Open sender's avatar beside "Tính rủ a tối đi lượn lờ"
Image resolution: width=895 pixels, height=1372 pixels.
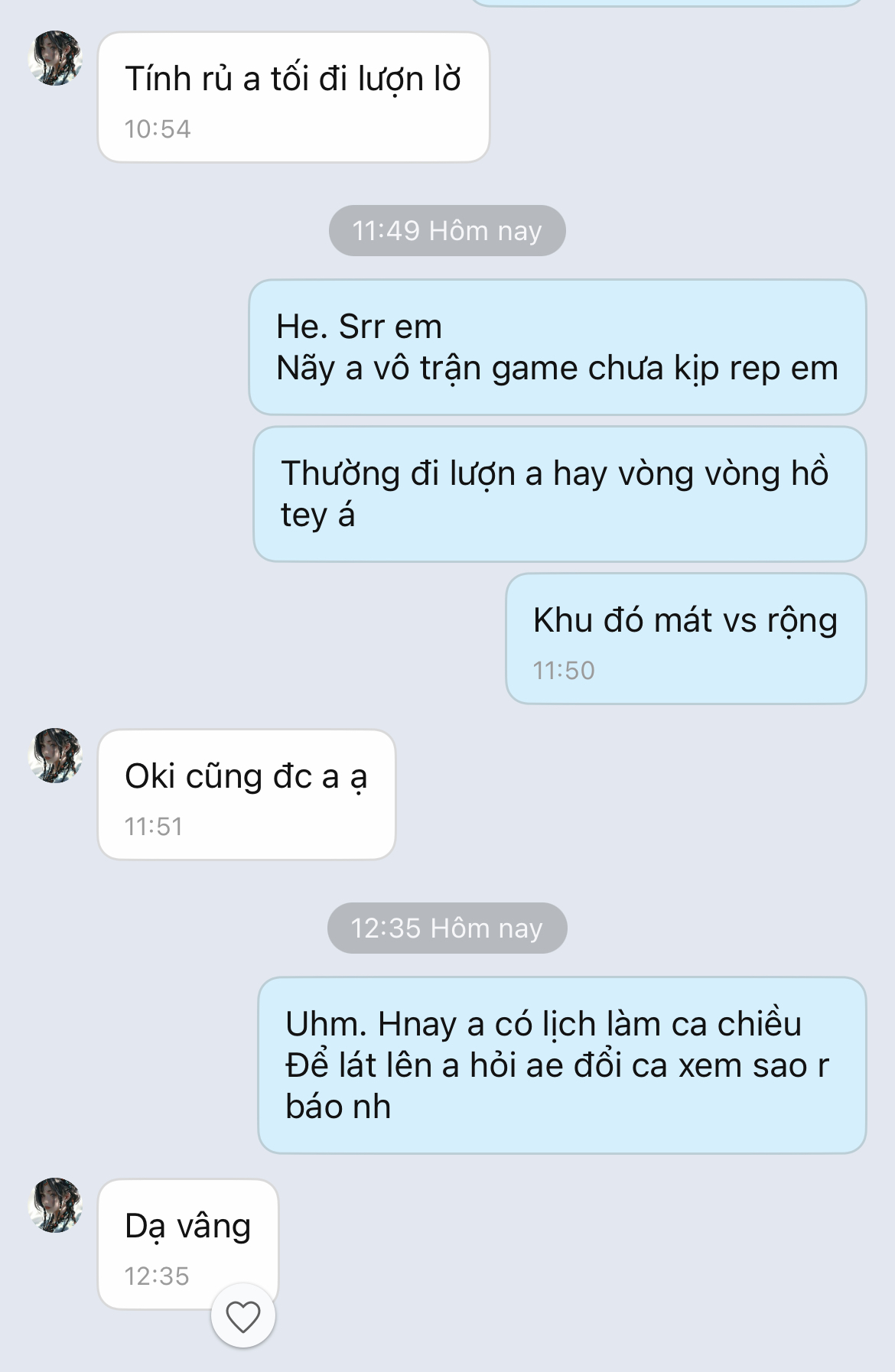click(55, 59)
